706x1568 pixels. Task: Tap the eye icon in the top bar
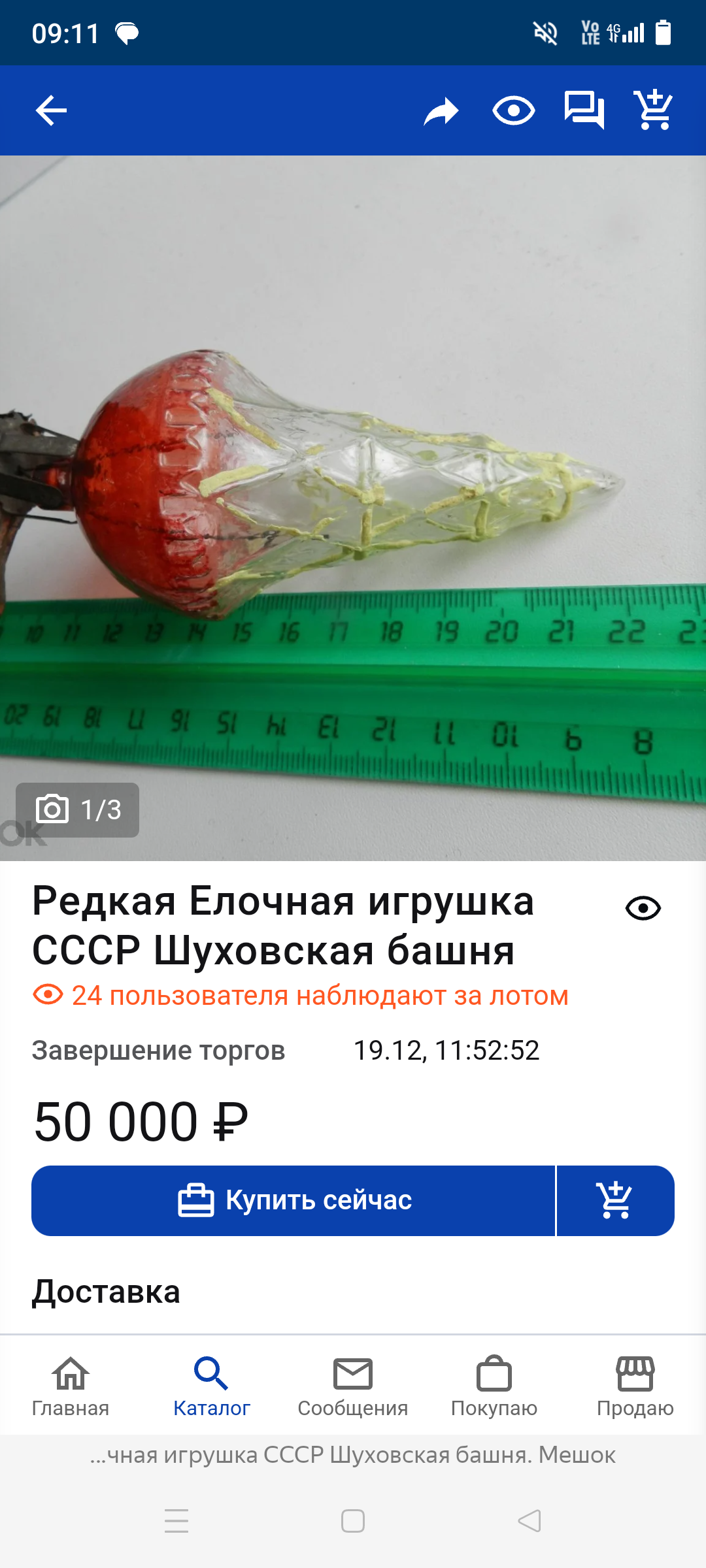(514, 110)
